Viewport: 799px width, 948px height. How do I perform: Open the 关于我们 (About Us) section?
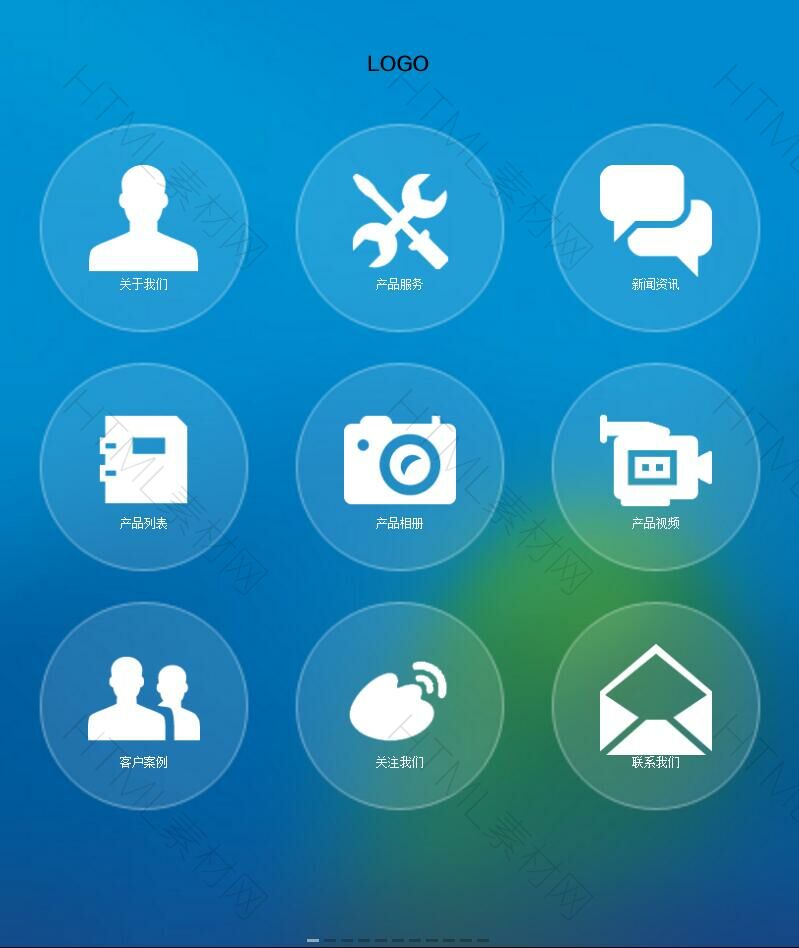144,228
